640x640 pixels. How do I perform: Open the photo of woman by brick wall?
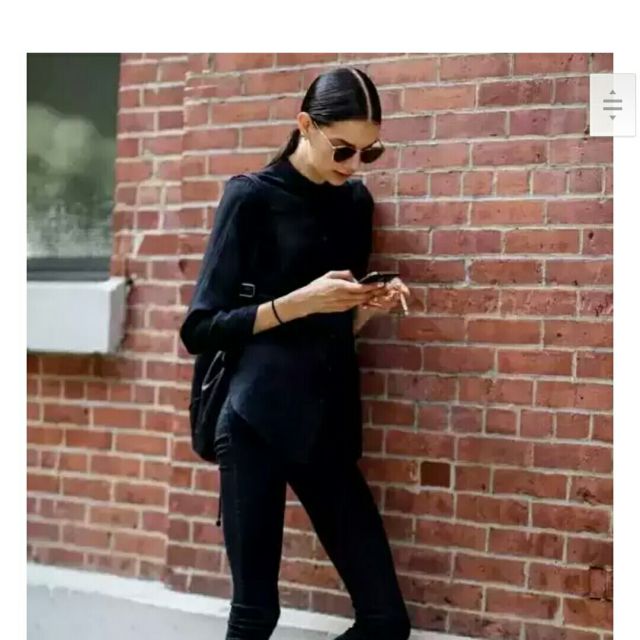[x=320, y=346]
